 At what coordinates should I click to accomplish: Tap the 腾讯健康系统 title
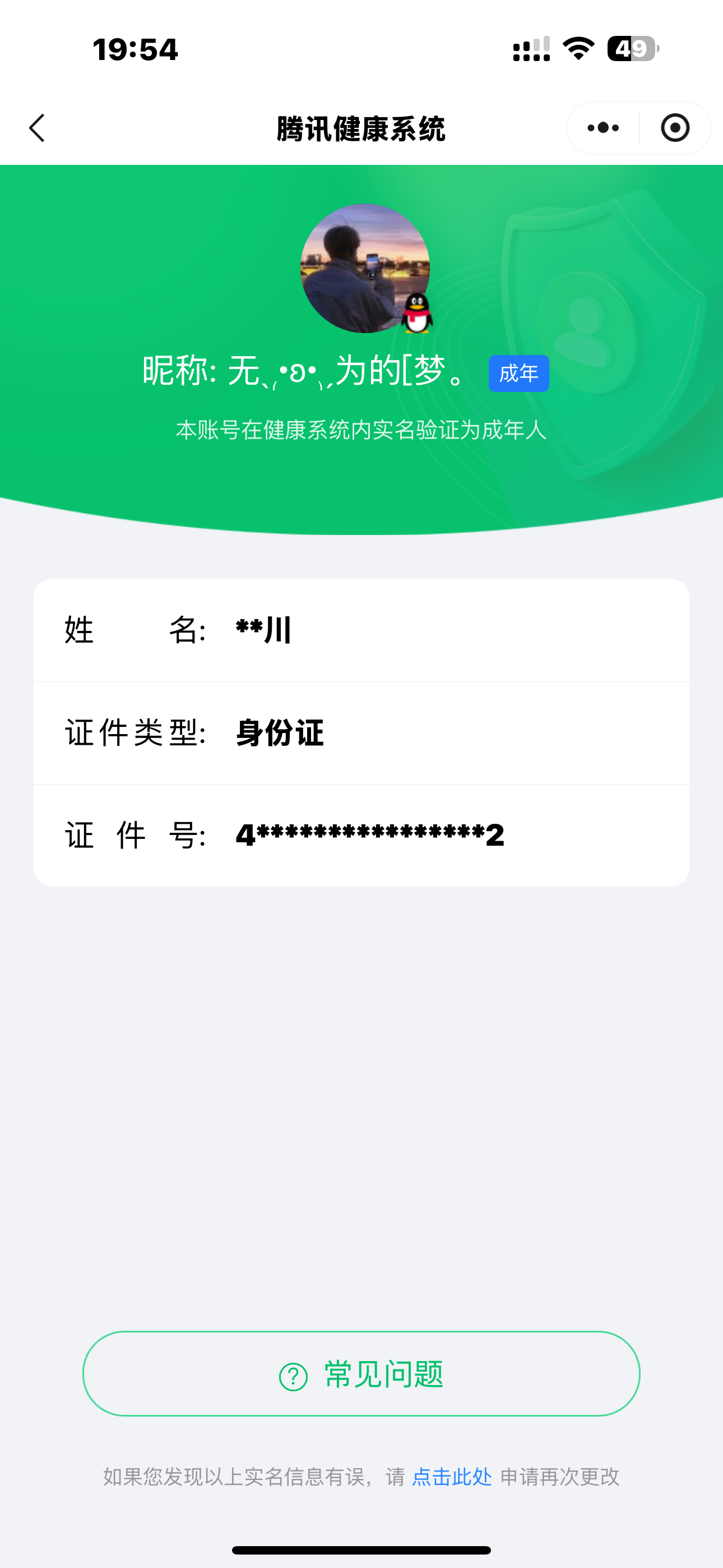click(x=361, y=127)
